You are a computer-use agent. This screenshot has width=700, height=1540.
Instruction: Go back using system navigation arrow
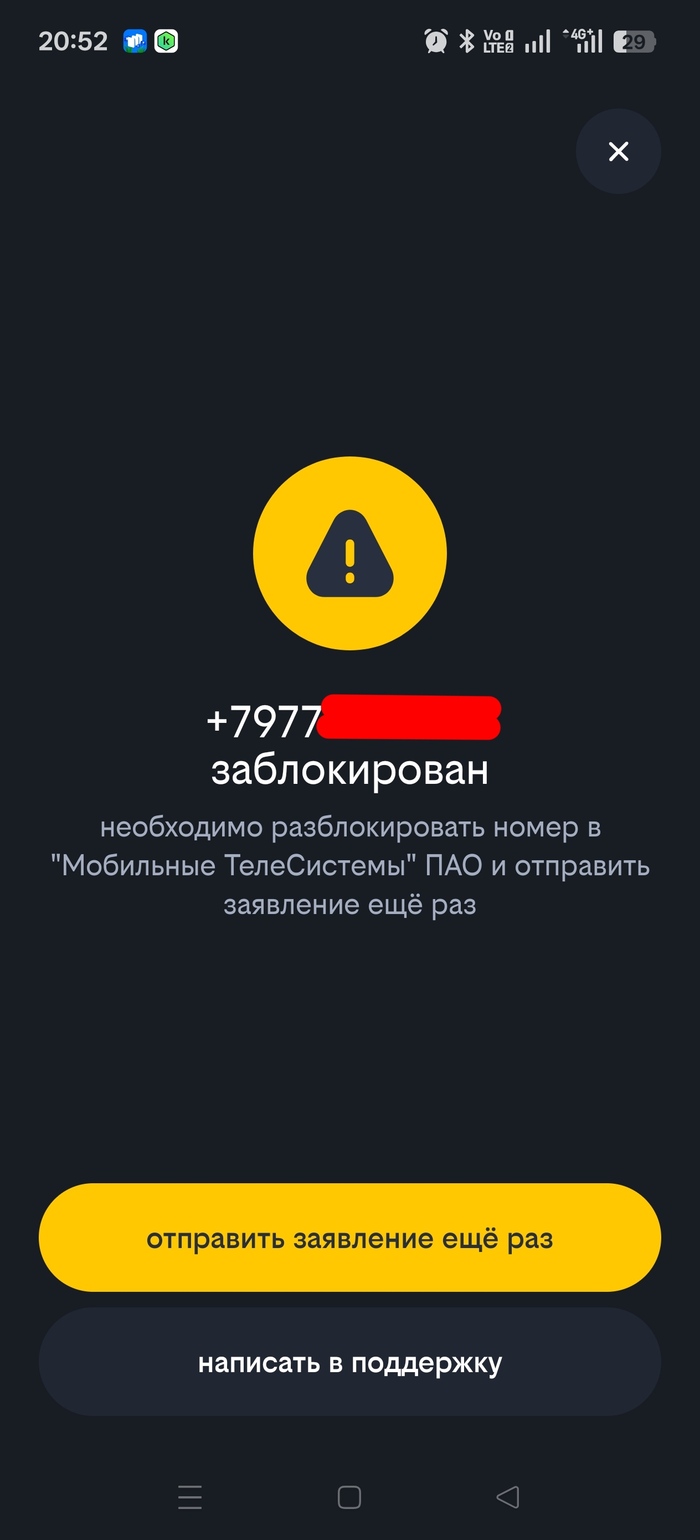508,1496
